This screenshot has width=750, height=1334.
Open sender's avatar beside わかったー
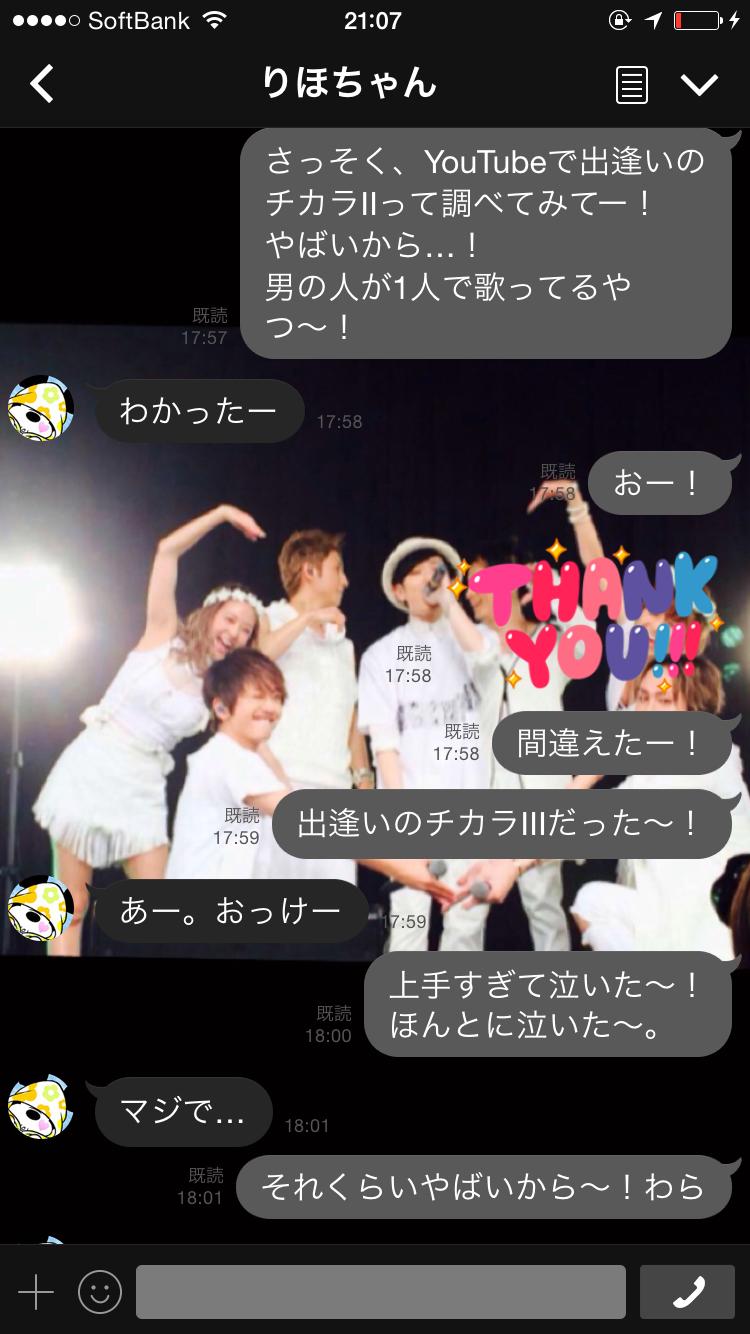click(x=41, y=408)
